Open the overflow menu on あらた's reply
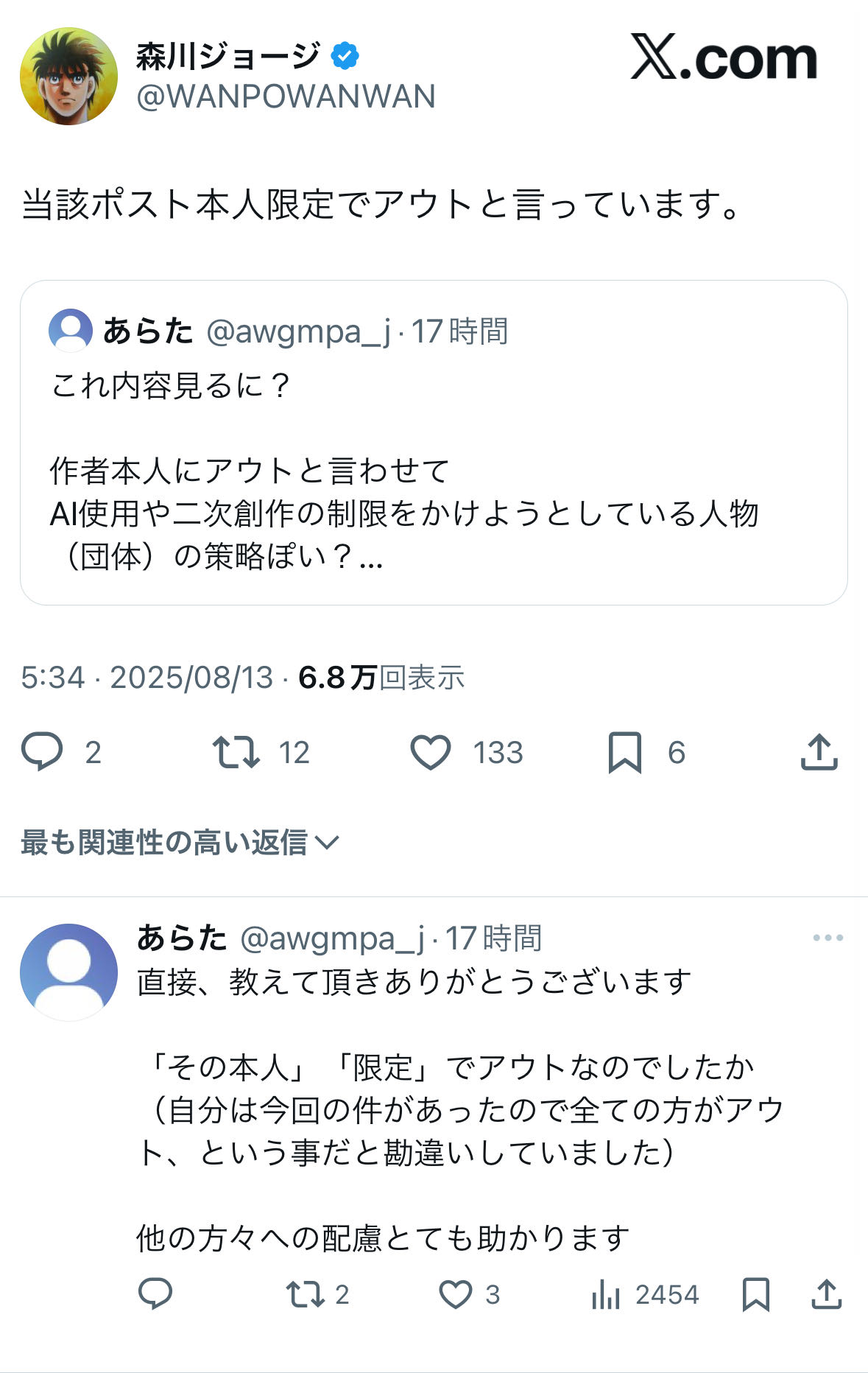The image size is (868, 1373). [828, 938]
